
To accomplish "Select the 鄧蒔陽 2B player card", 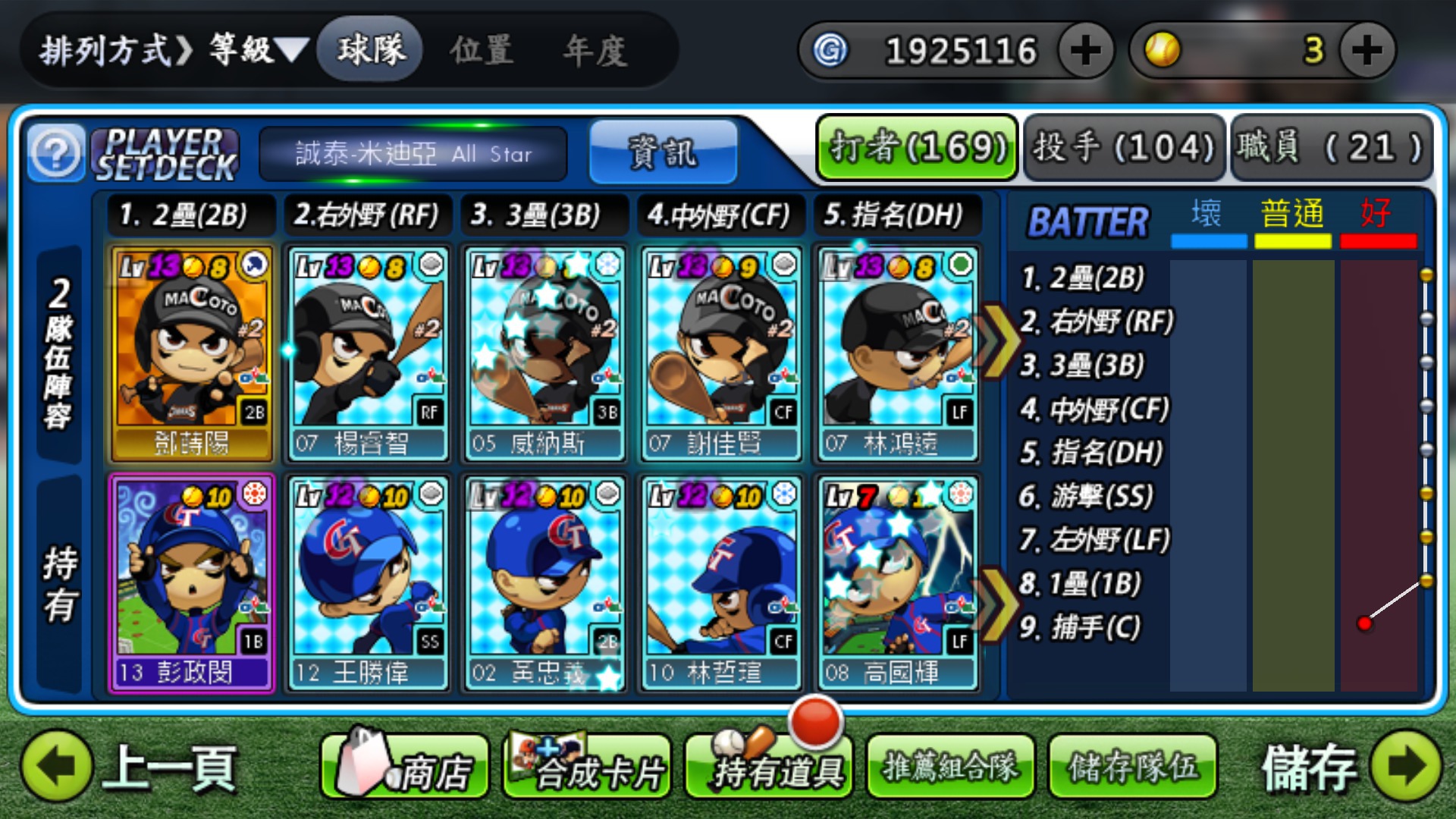I will pyautogui.click(x=192, y=353).
